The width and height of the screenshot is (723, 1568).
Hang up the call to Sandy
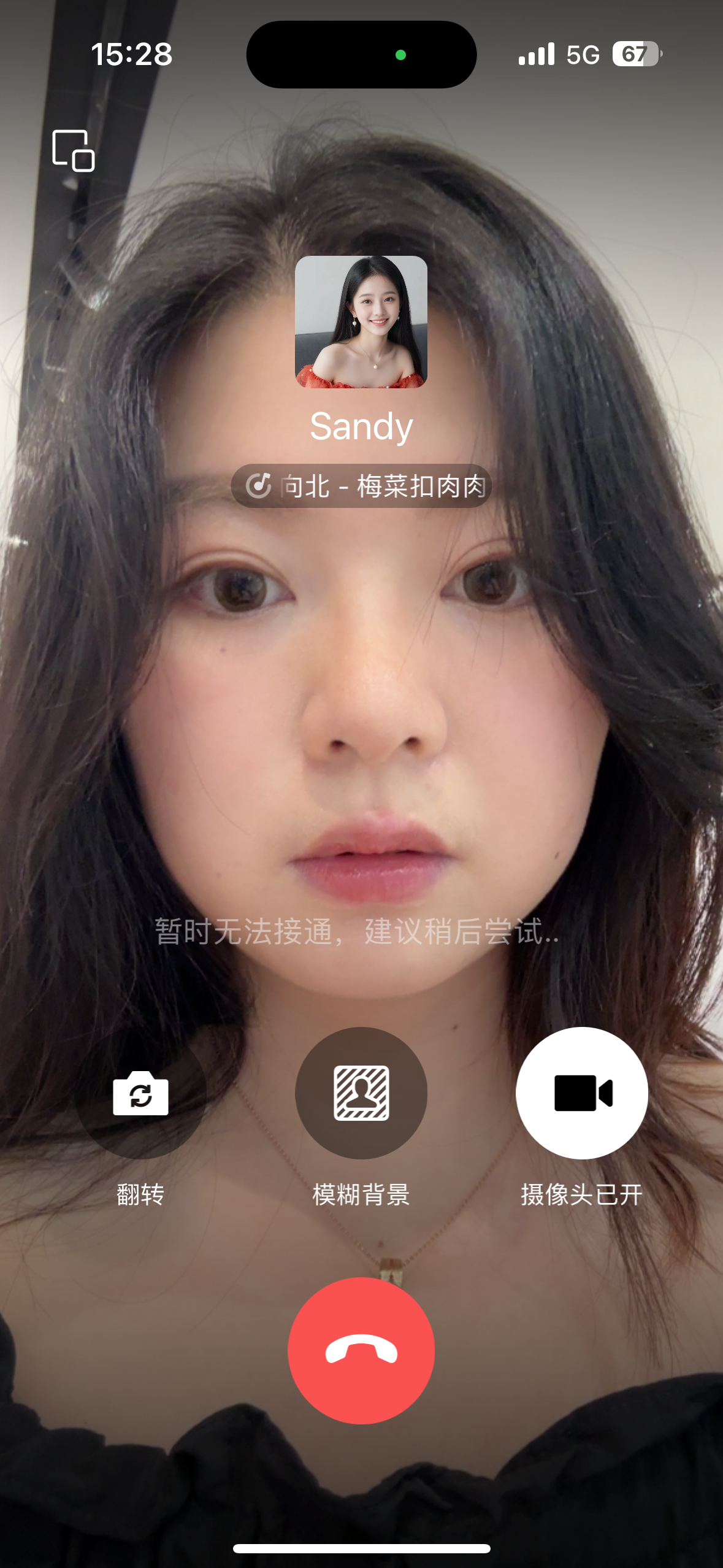(361, 1351)
